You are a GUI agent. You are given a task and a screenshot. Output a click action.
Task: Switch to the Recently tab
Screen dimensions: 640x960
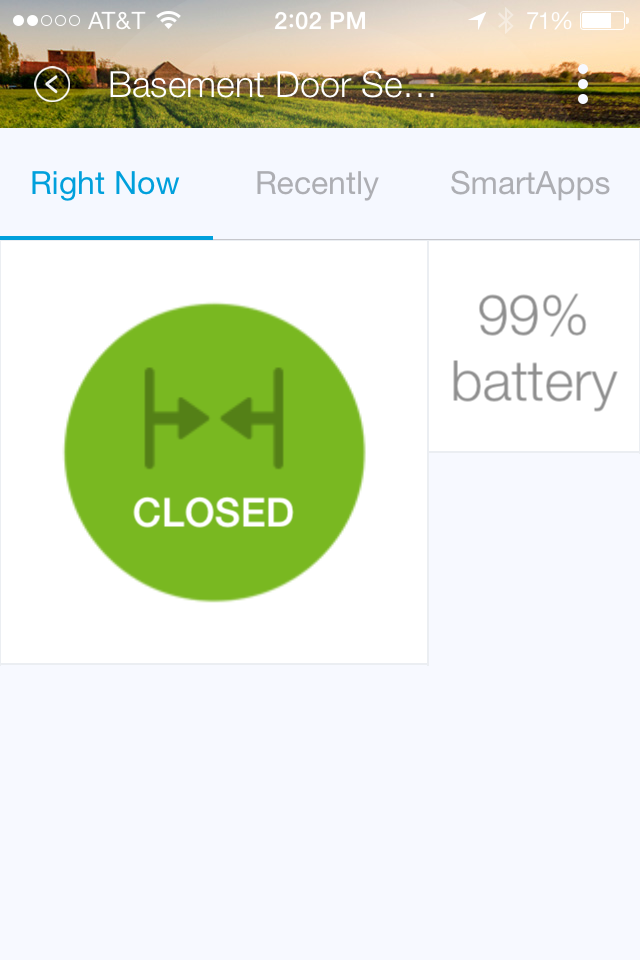click(x=317, y=184)
